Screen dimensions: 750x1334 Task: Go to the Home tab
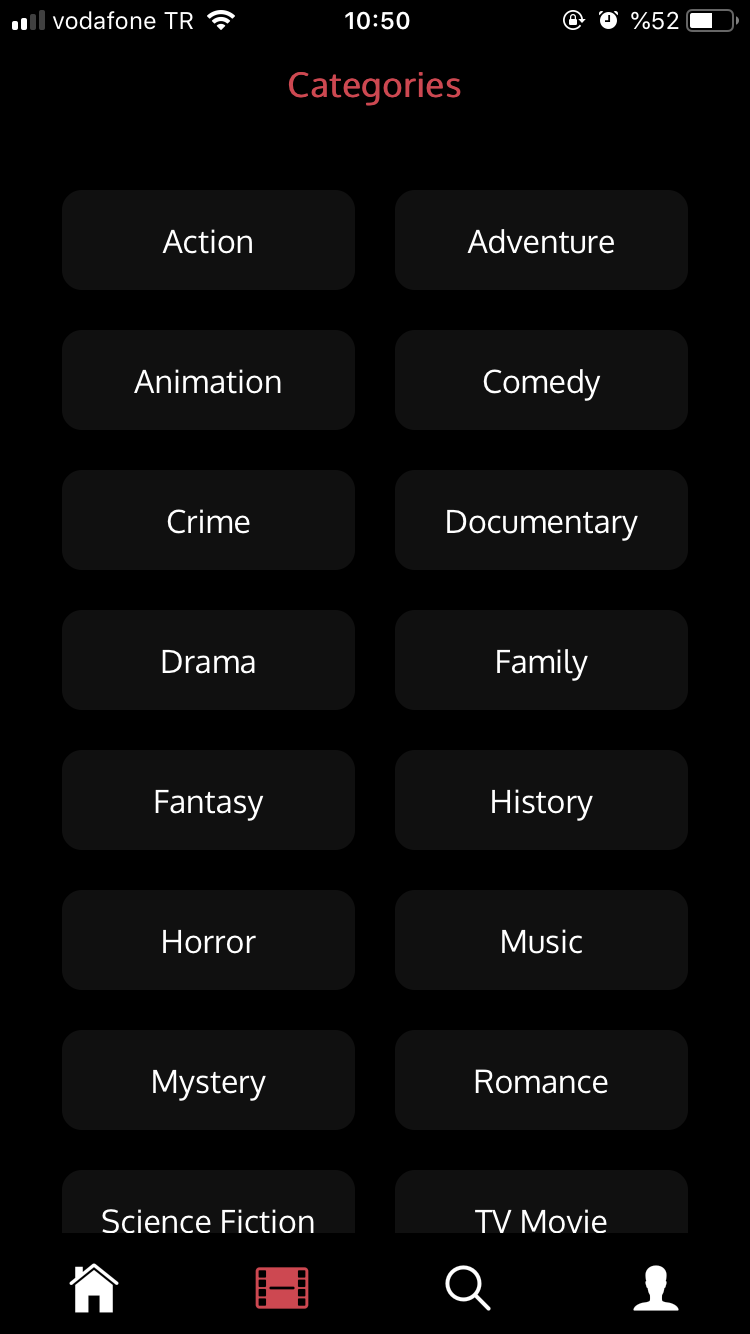click(x=94, y=1288)
